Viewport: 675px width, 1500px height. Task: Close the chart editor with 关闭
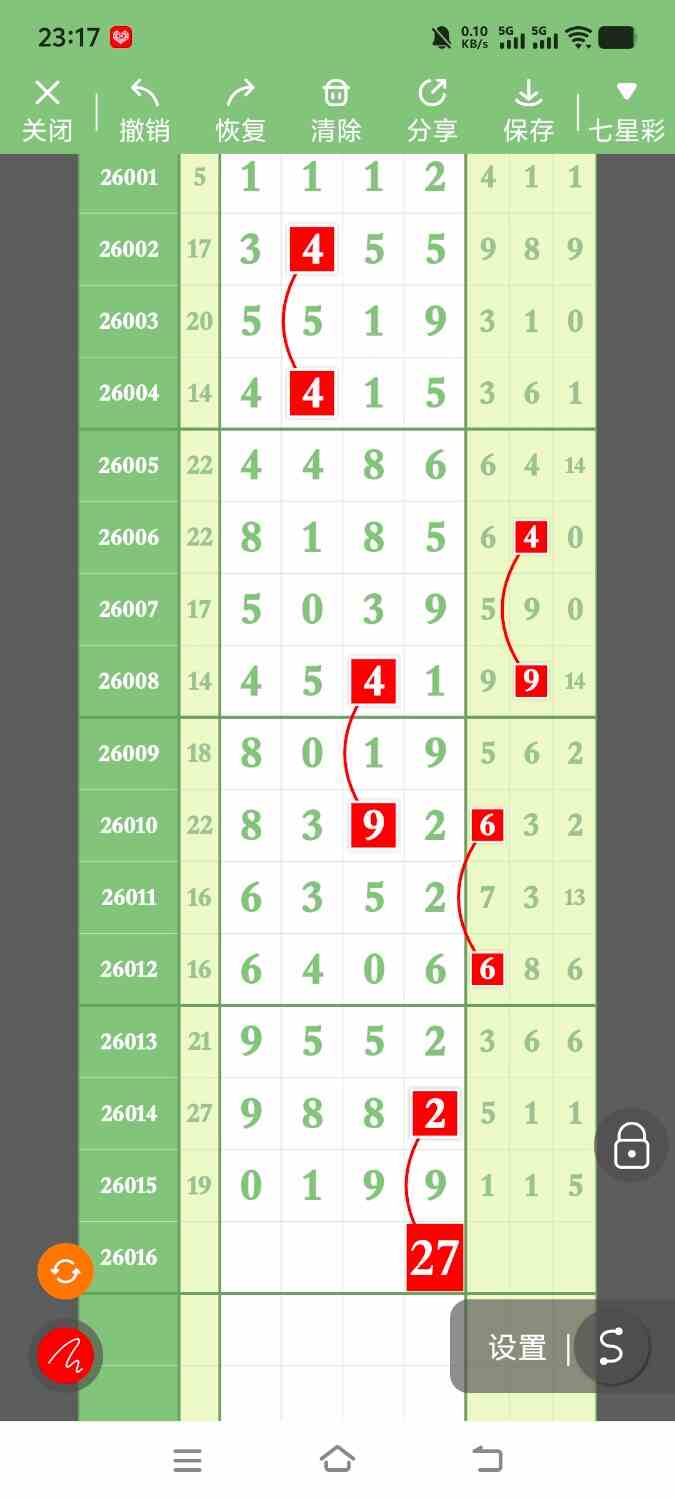point(47,112)
